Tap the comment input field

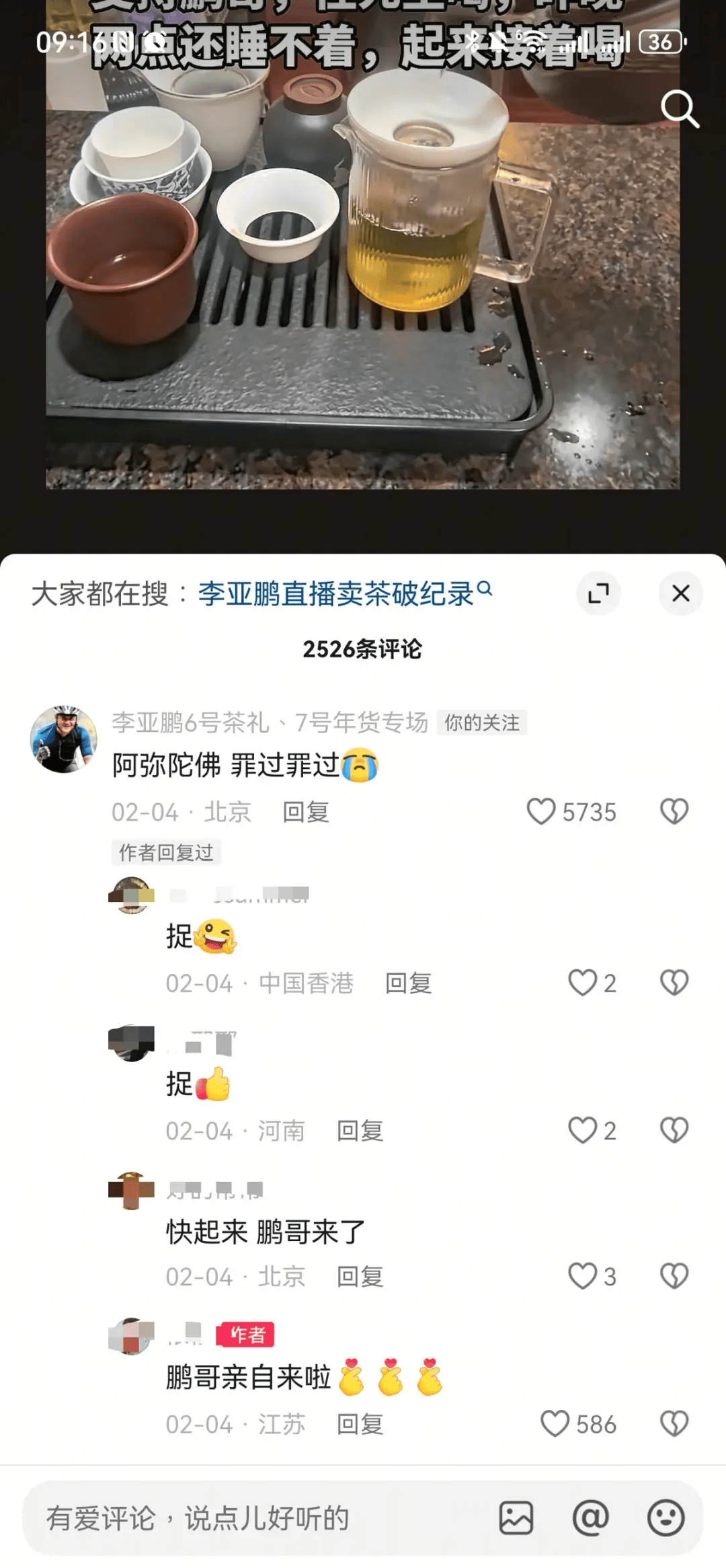point(255,1518)
